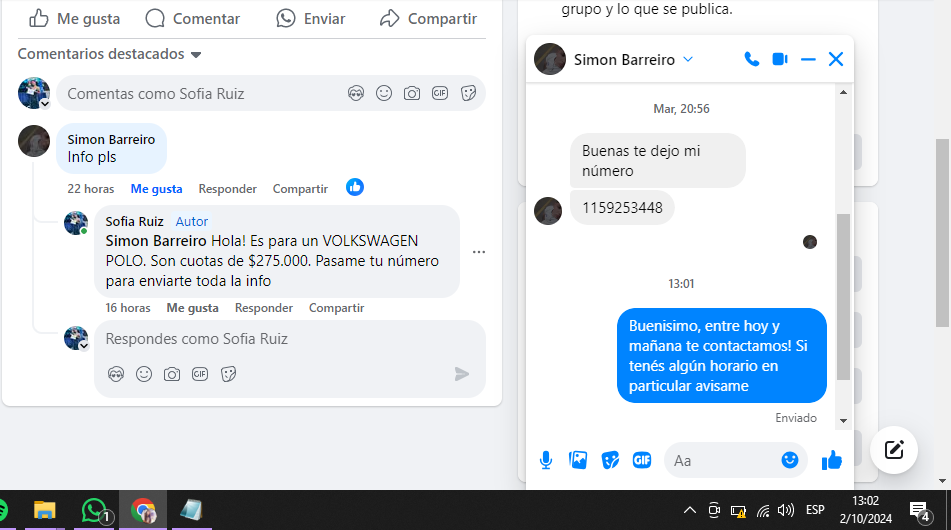The image size is (951, 530).
Task: Close the Simon Barreiro chat window
Action: pos(836,60)
